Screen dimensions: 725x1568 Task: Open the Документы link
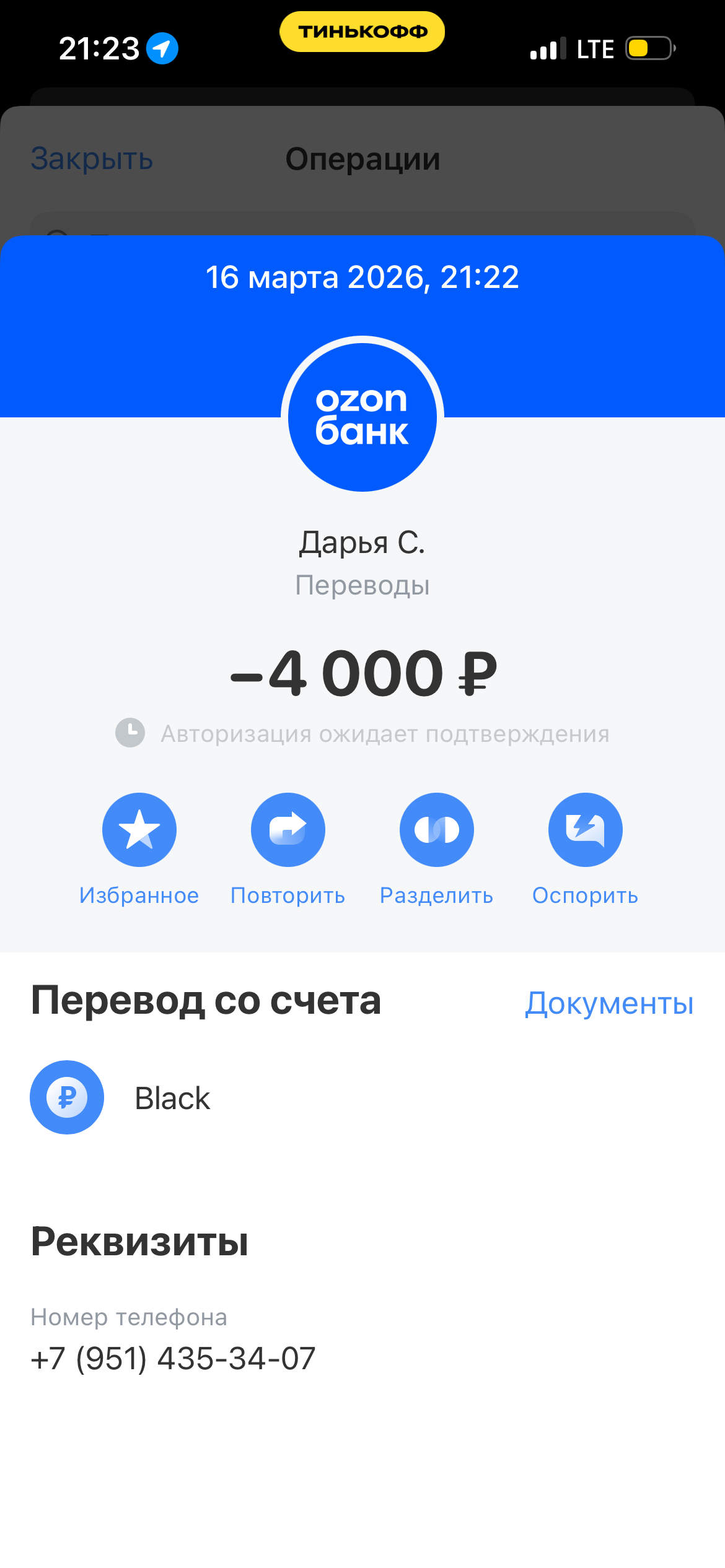click(609, 1003)
